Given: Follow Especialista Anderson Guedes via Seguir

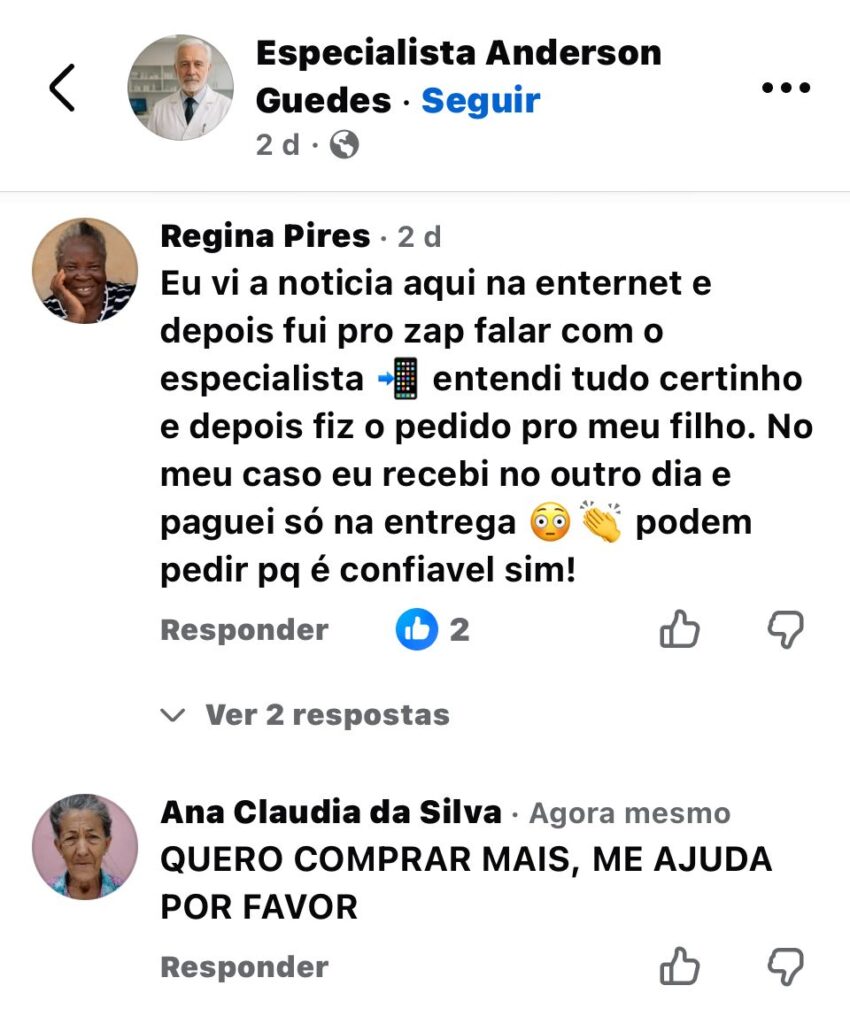Looking at the screenshot, I should pos(480,100).
